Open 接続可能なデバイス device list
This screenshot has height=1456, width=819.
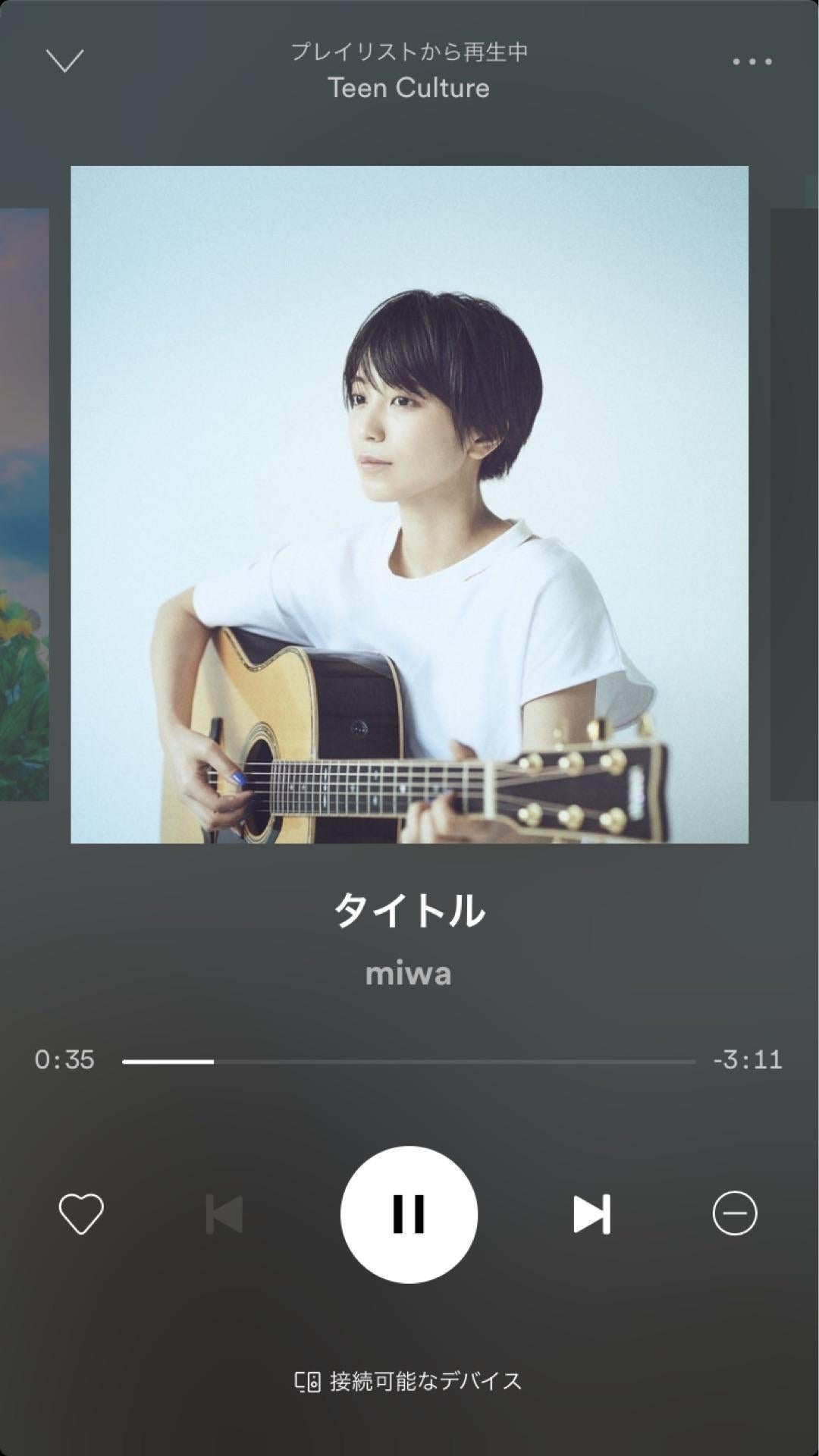(409, 1381)
